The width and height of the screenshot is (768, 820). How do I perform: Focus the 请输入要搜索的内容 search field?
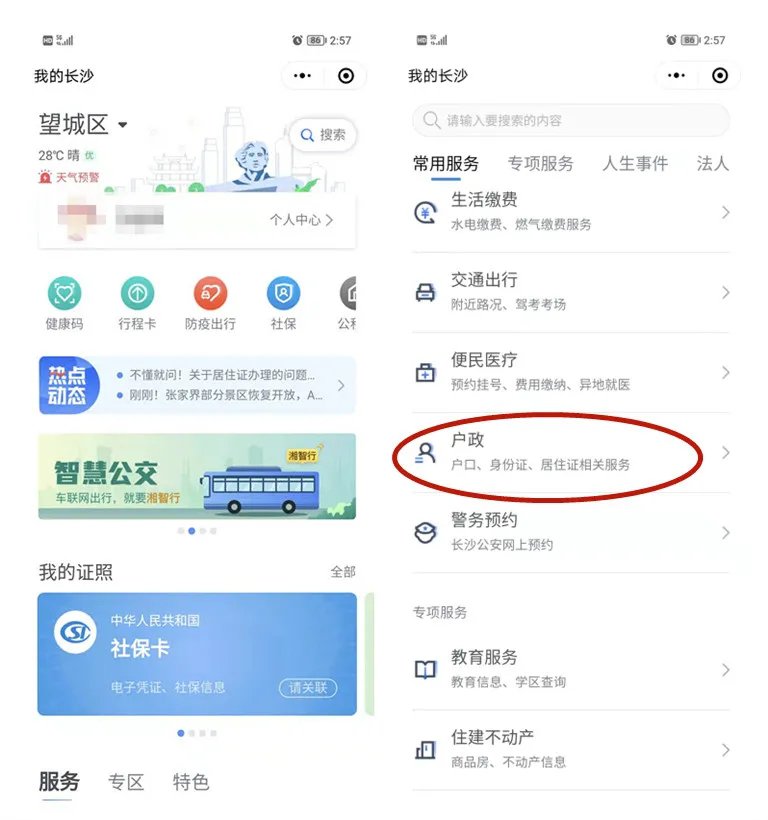(570, 121)
